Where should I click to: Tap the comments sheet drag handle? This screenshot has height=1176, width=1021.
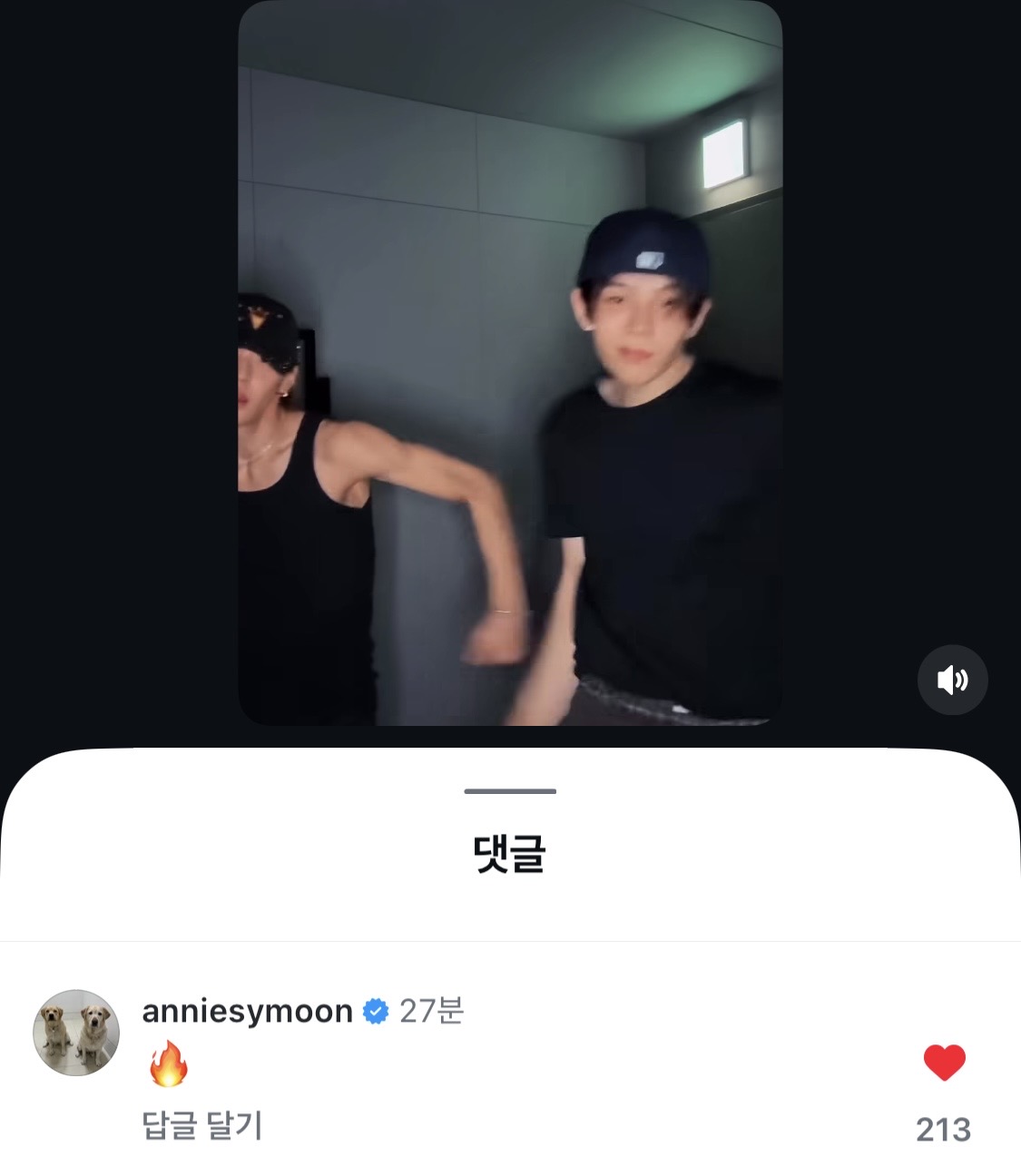(x=510, y=791)
